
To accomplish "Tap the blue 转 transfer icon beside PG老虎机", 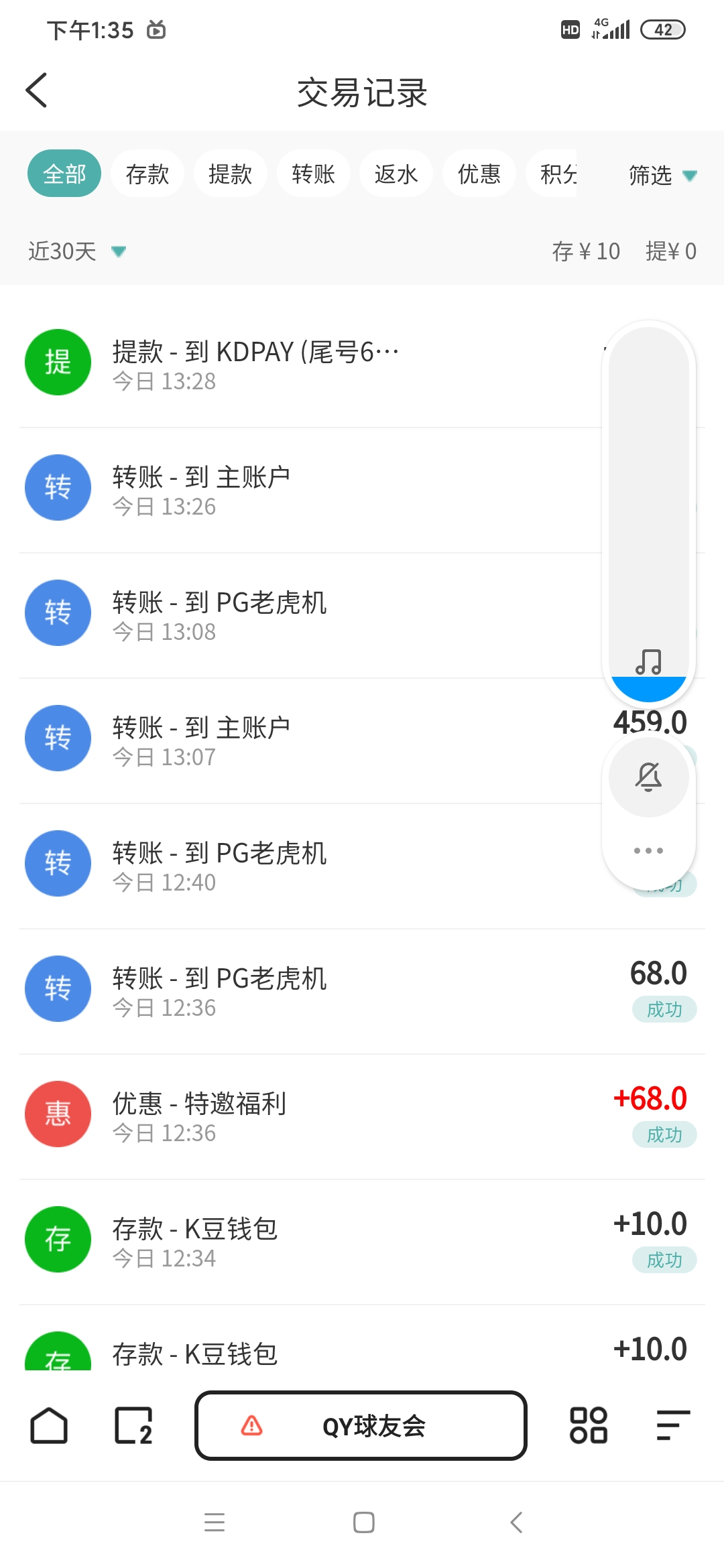I will (x=57, y=612).
